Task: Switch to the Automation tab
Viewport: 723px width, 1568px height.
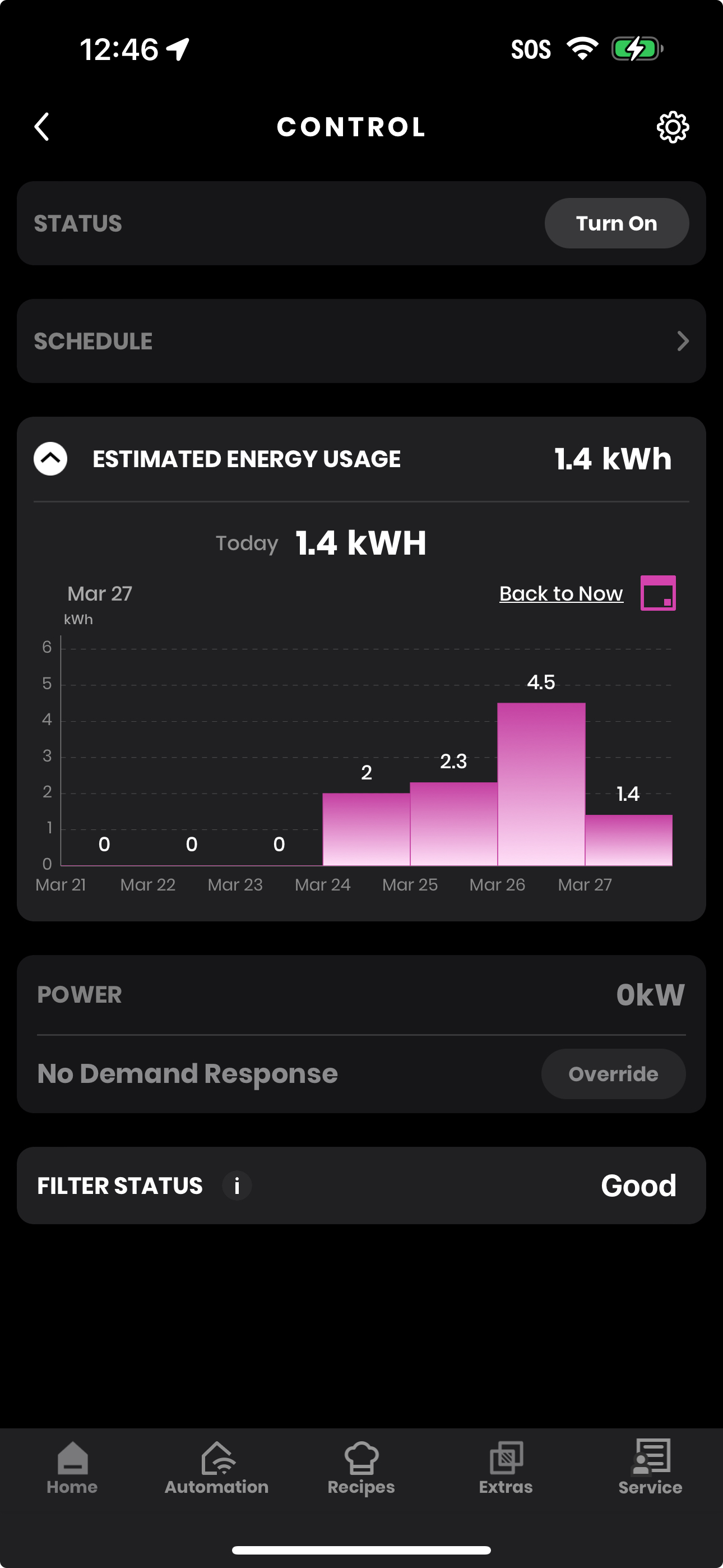Action: (x=217, y=1468)
